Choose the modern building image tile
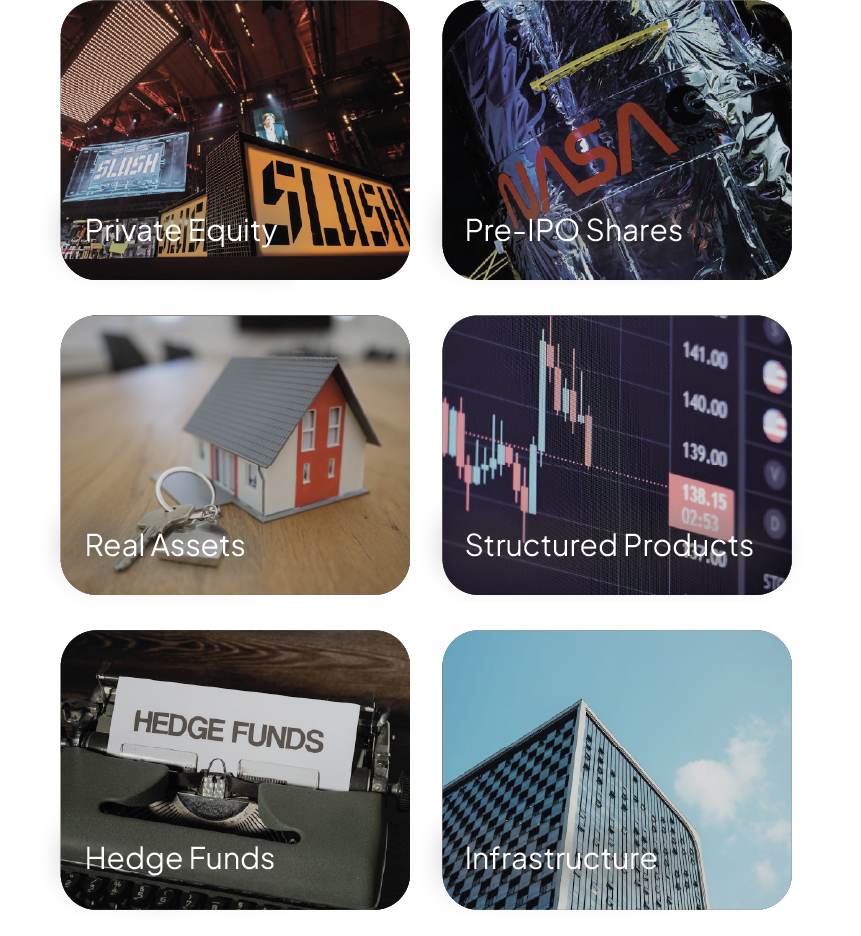The height and width of the screenshot is (936, 861). [615, 740]
